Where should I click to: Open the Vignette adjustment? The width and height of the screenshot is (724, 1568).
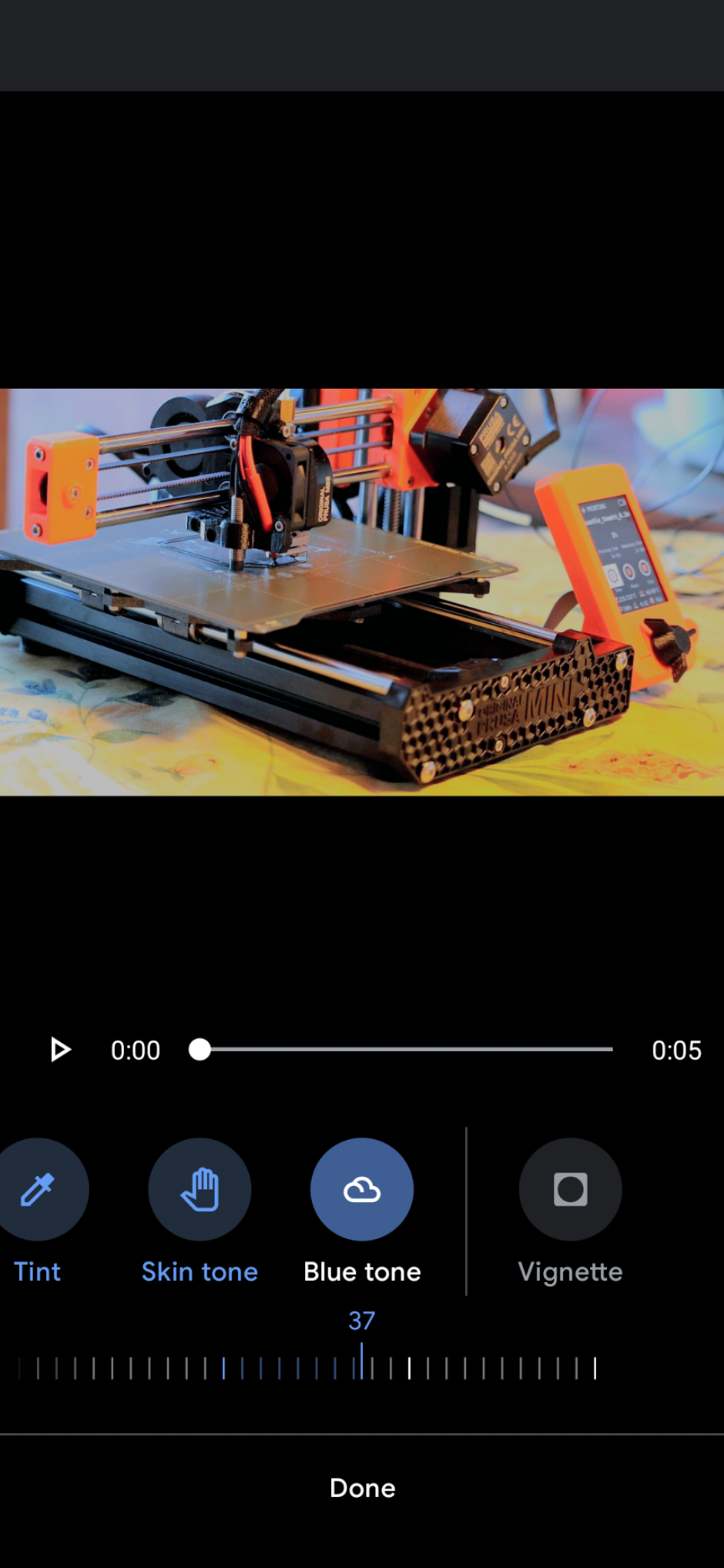(570, 1189)
